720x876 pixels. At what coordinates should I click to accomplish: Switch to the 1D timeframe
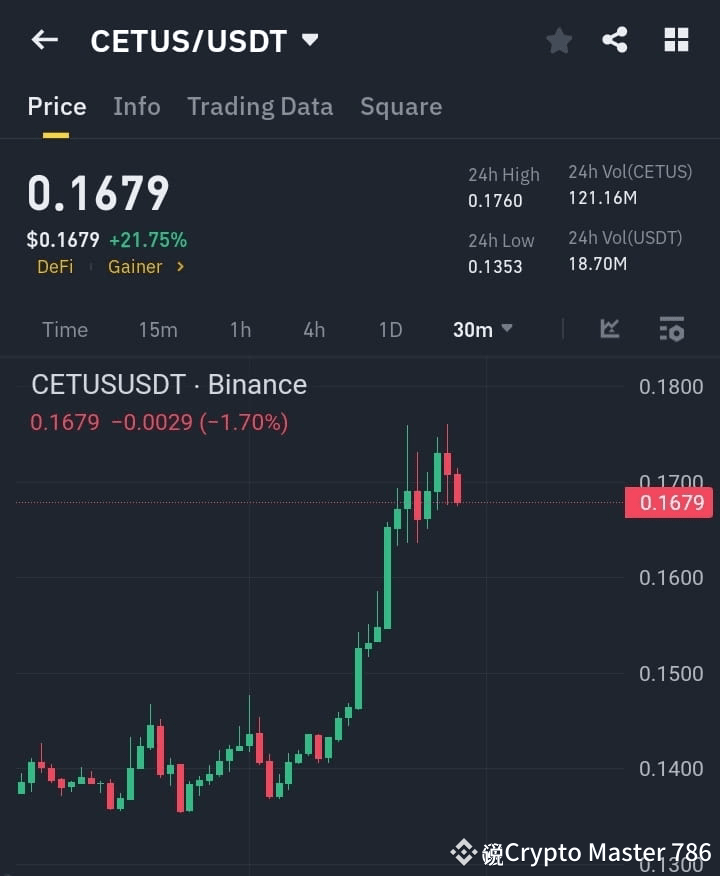click(390, 329)
